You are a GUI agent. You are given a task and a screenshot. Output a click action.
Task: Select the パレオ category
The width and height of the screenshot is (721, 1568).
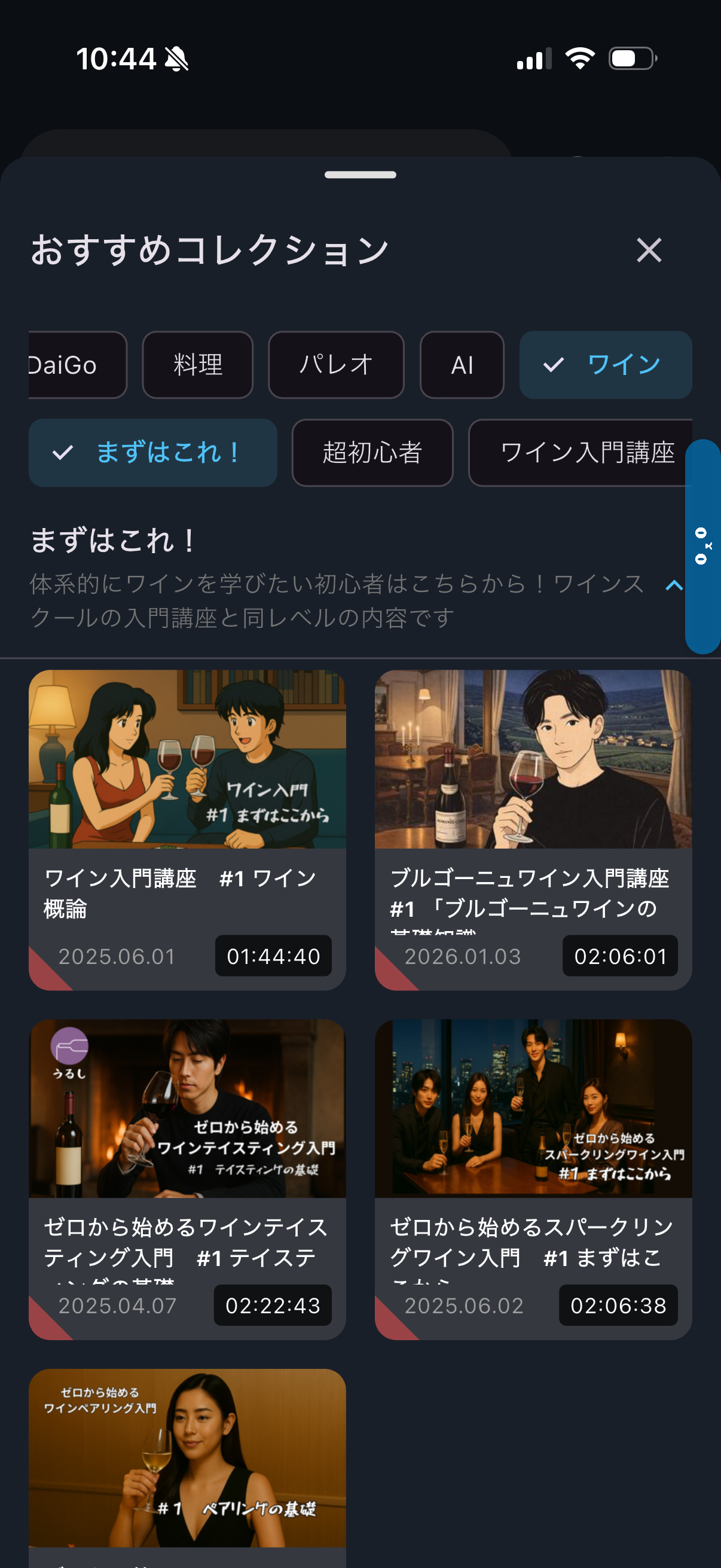pyautogui.click(x=335, y=365)
